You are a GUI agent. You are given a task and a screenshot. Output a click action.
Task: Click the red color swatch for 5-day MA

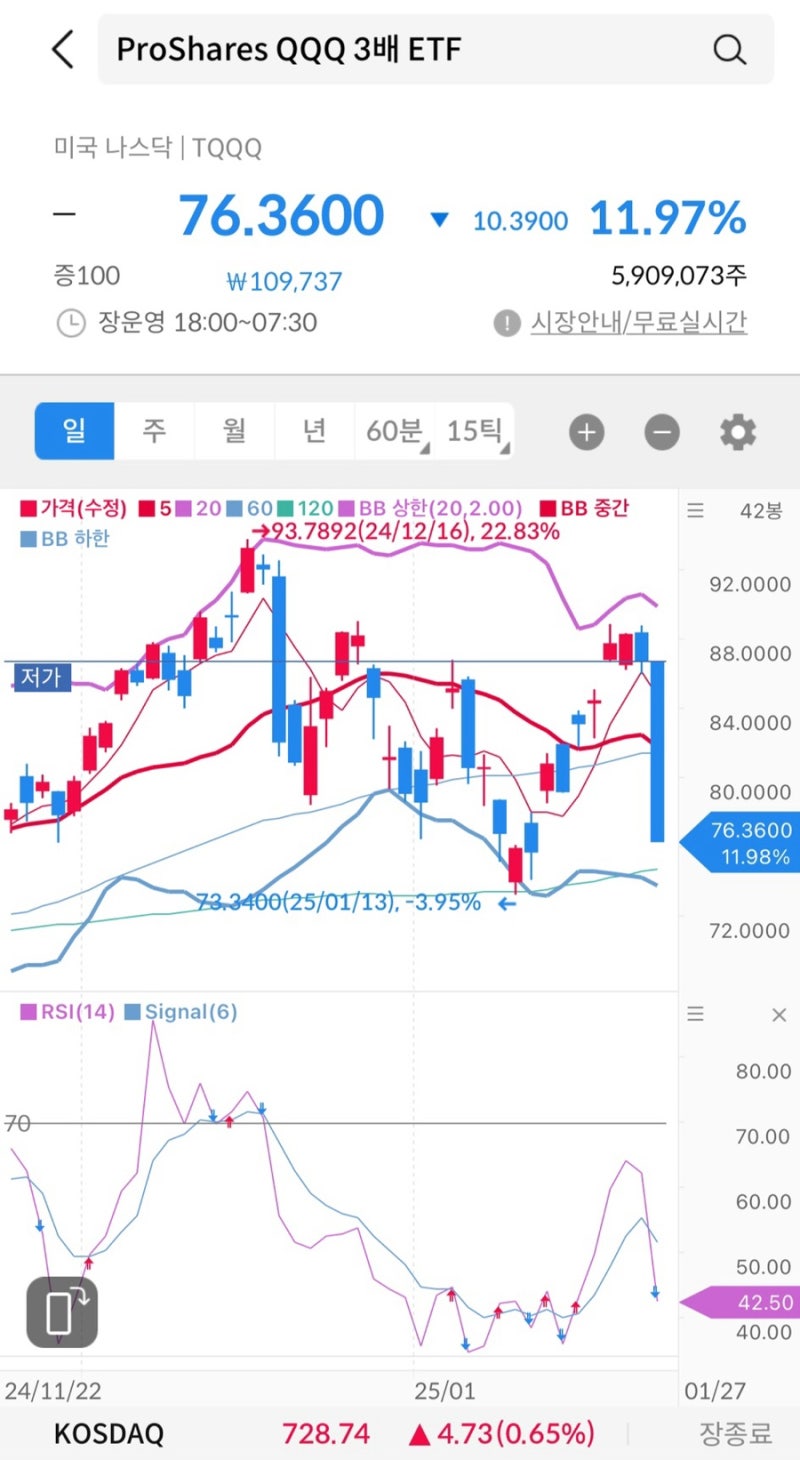[x=145, y=510]
